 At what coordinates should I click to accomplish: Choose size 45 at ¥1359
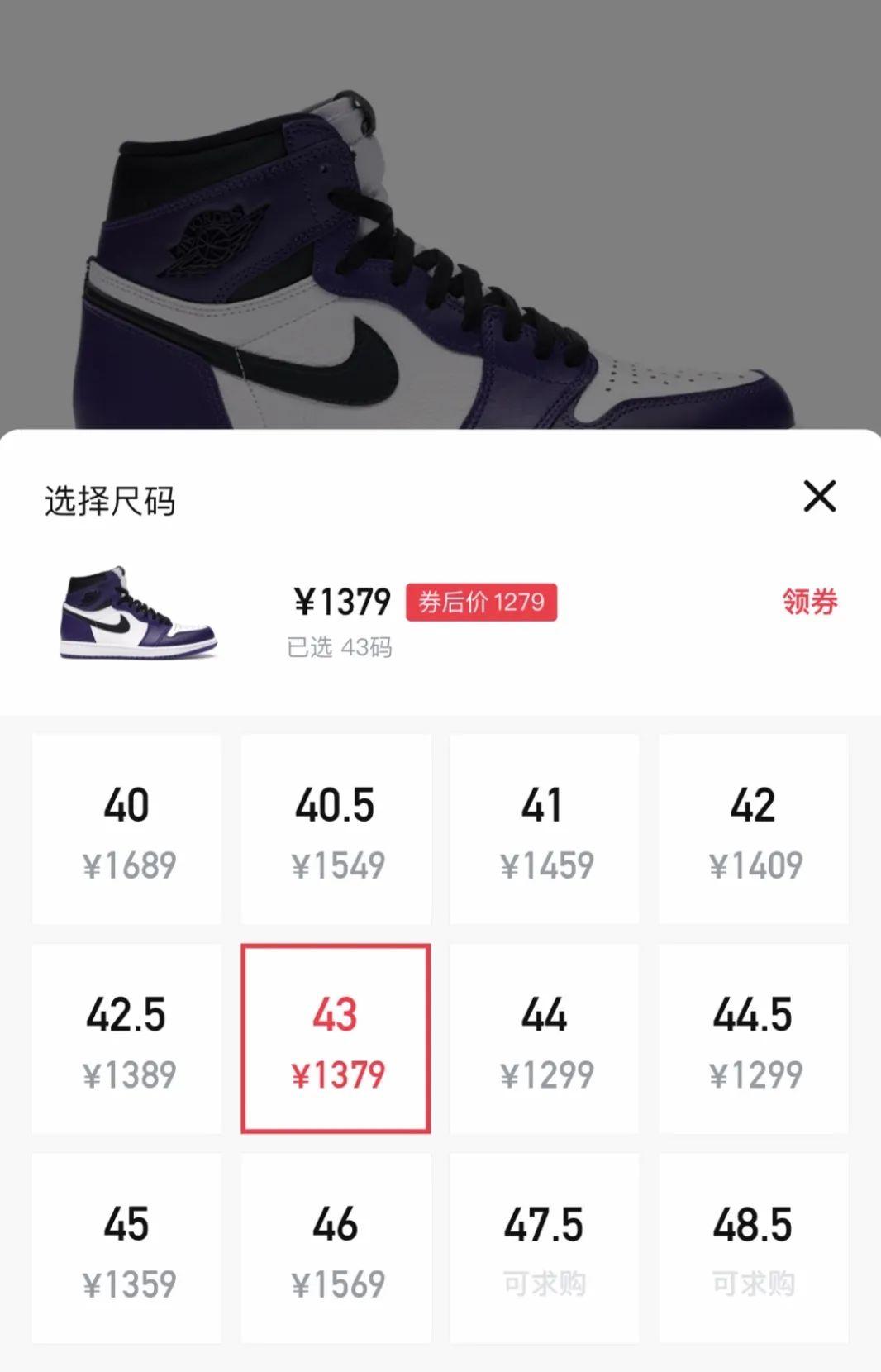click(126, 1248)
